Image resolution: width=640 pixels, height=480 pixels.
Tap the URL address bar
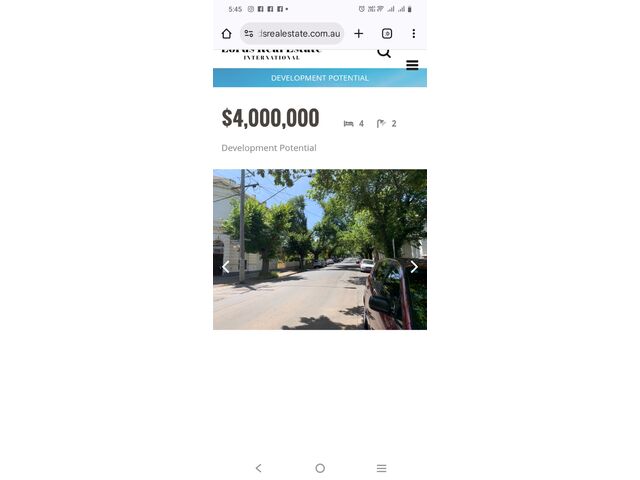(x=292, y=33)
